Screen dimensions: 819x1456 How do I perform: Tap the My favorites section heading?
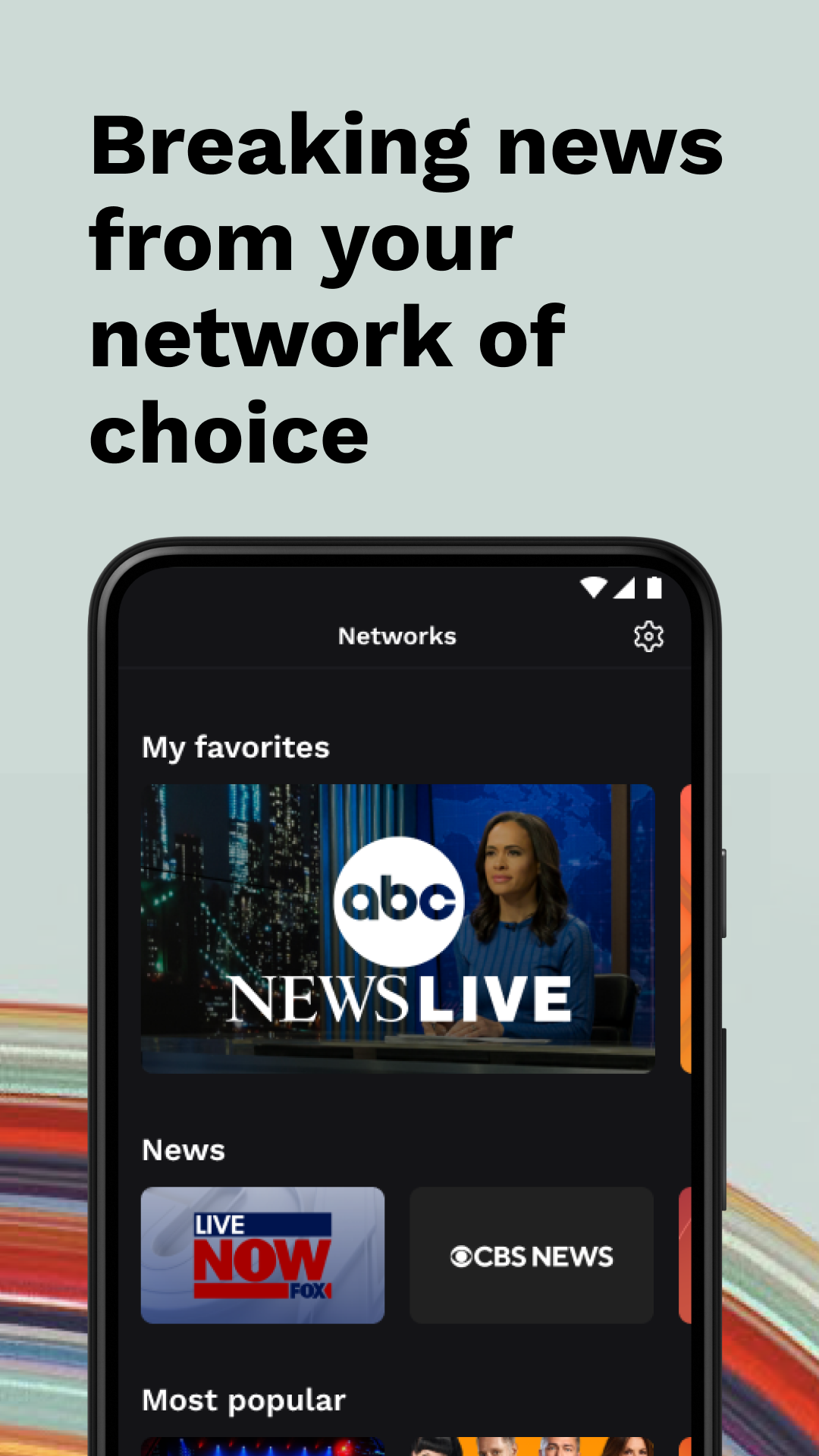(x=236, y=747)
